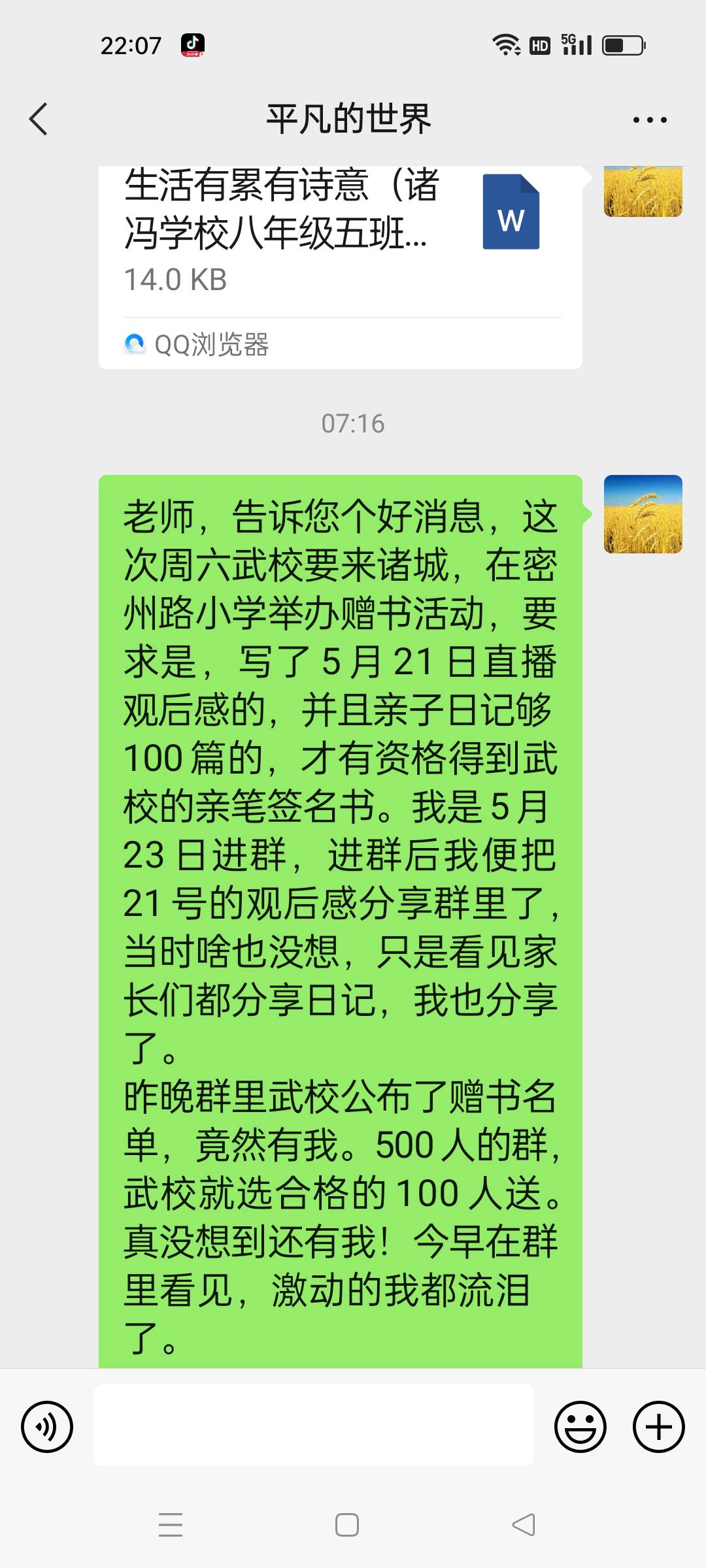Image resolution: width=706 pixels, height=1568 pixels.
Task: Tap the 07:16 timestamp in chat
Action: point(353,423)
